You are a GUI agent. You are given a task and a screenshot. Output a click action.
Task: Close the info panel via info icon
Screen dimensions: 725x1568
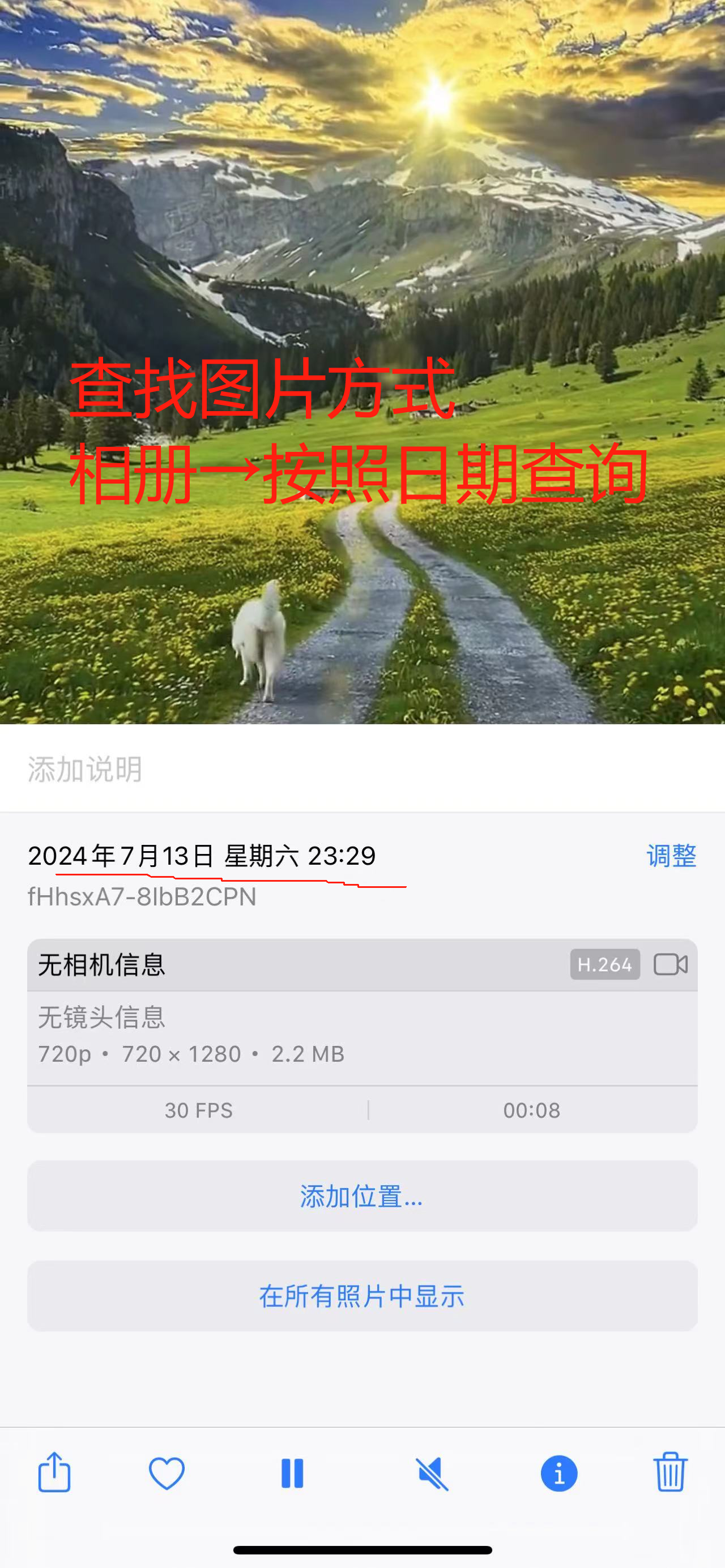point(559,1473)
